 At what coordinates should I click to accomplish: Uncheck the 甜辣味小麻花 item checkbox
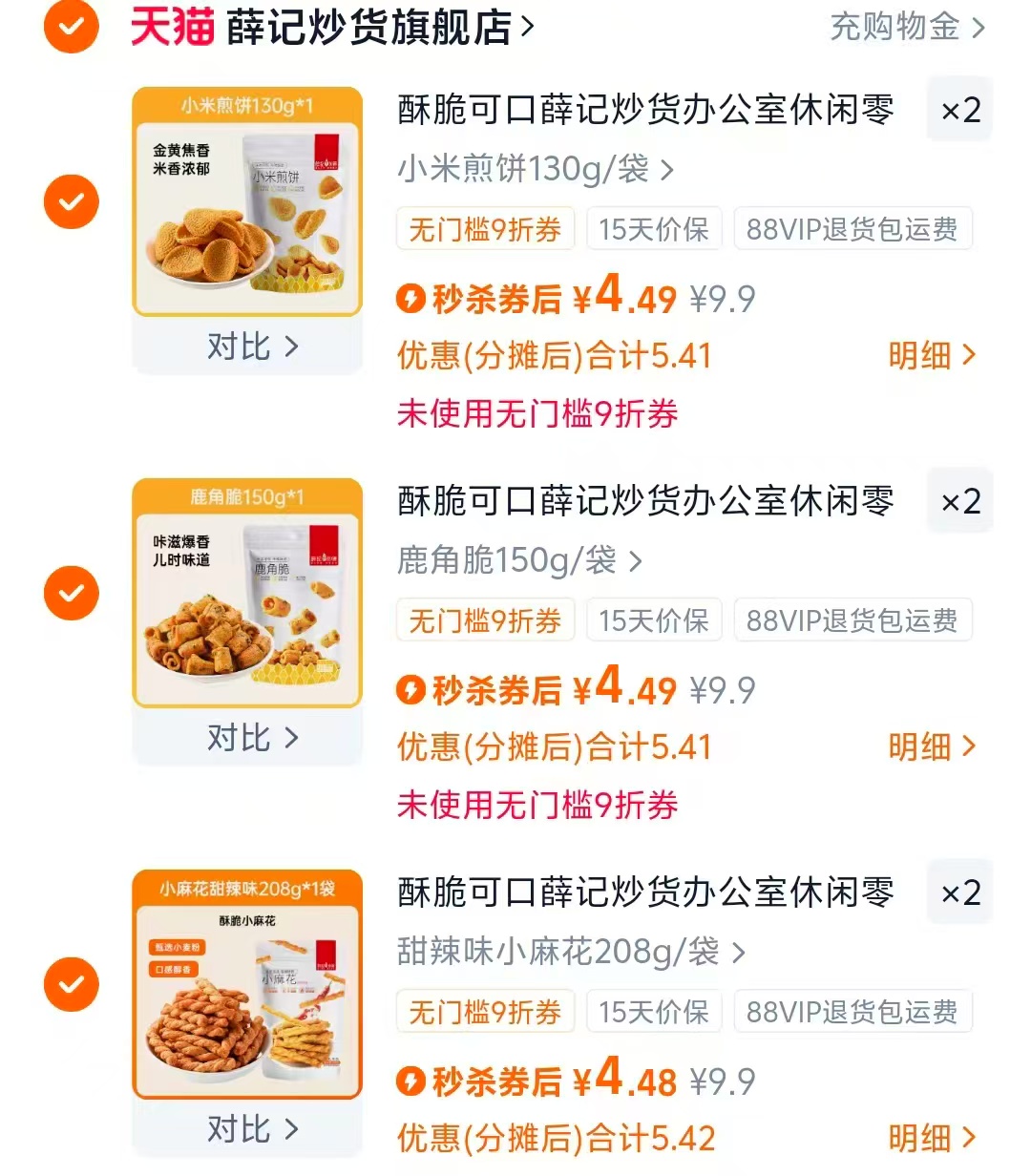pos(70,984)
